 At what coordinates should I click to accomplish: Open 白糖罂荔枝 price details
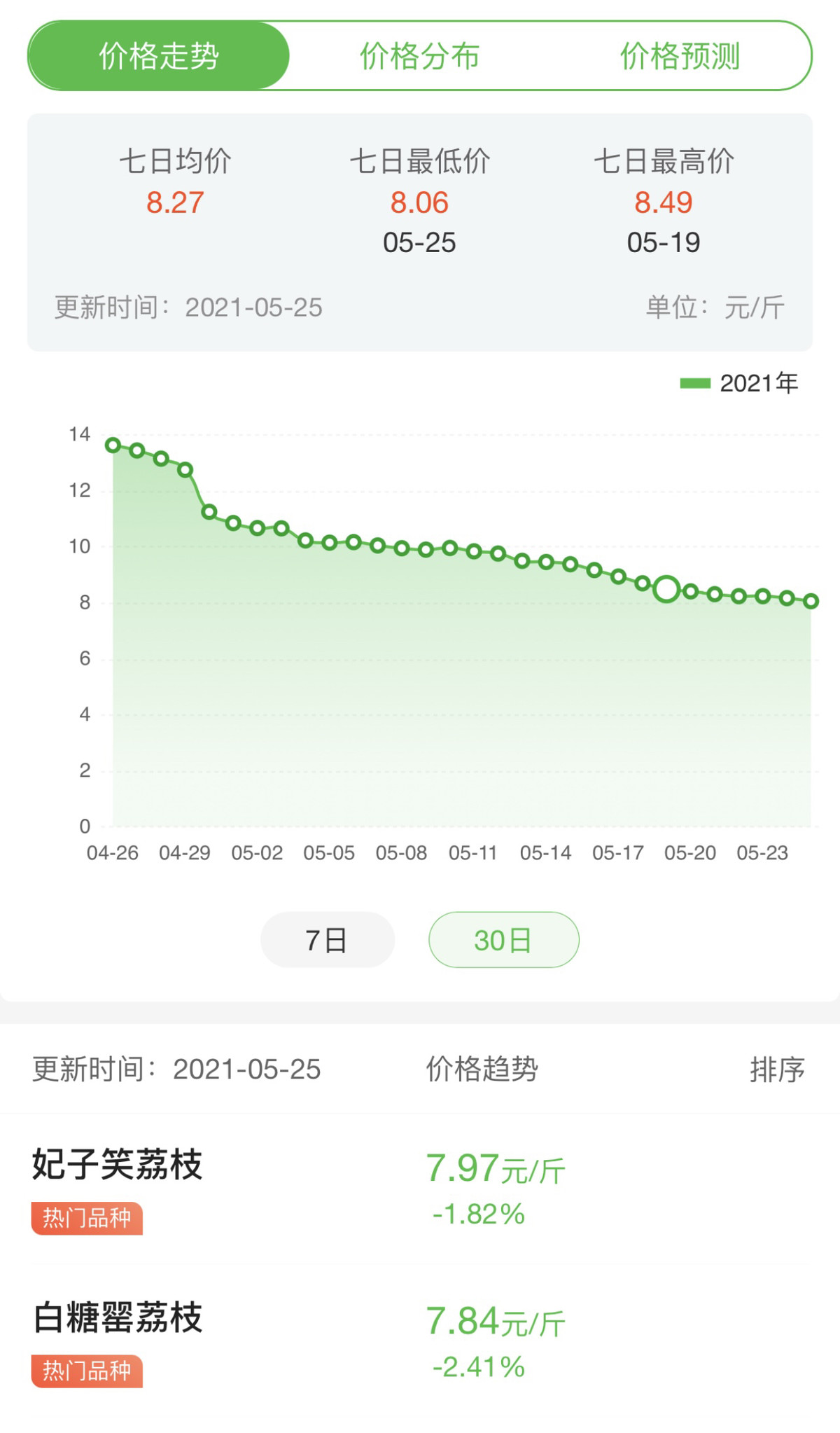click(118, 1317)
